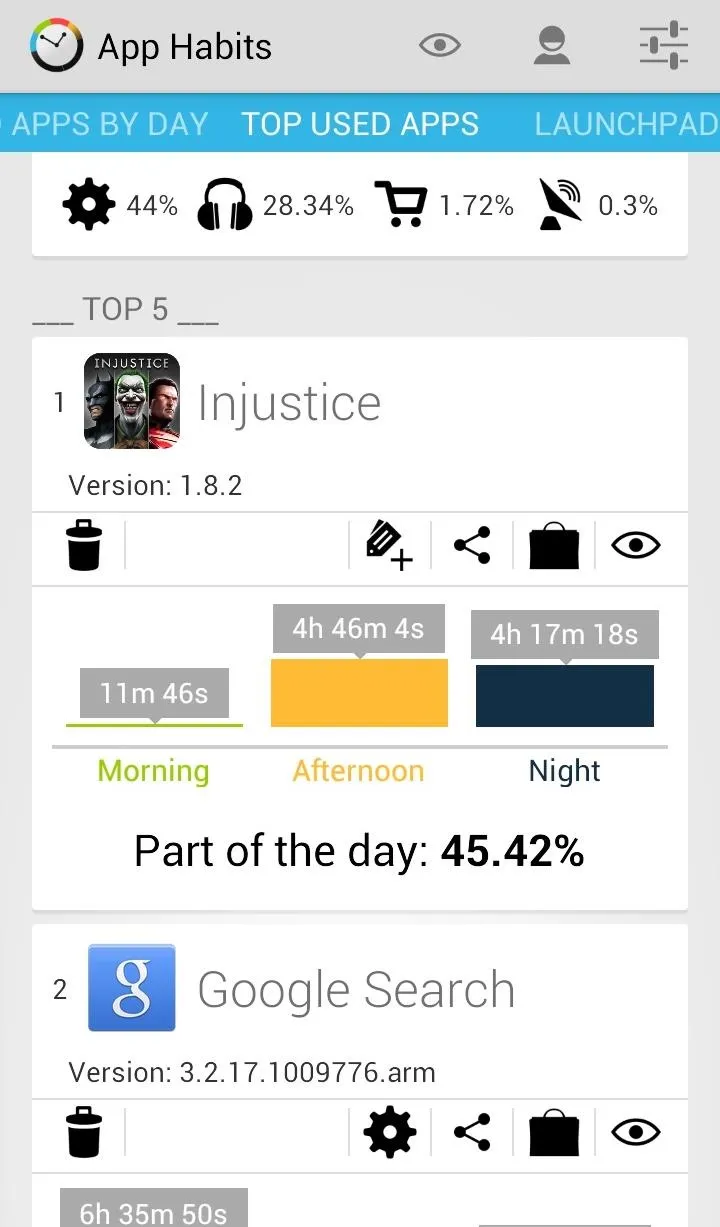Toggle the eye icon for Google Search
Viewport: 720px width, 1227px height.
pos(636,1132)
